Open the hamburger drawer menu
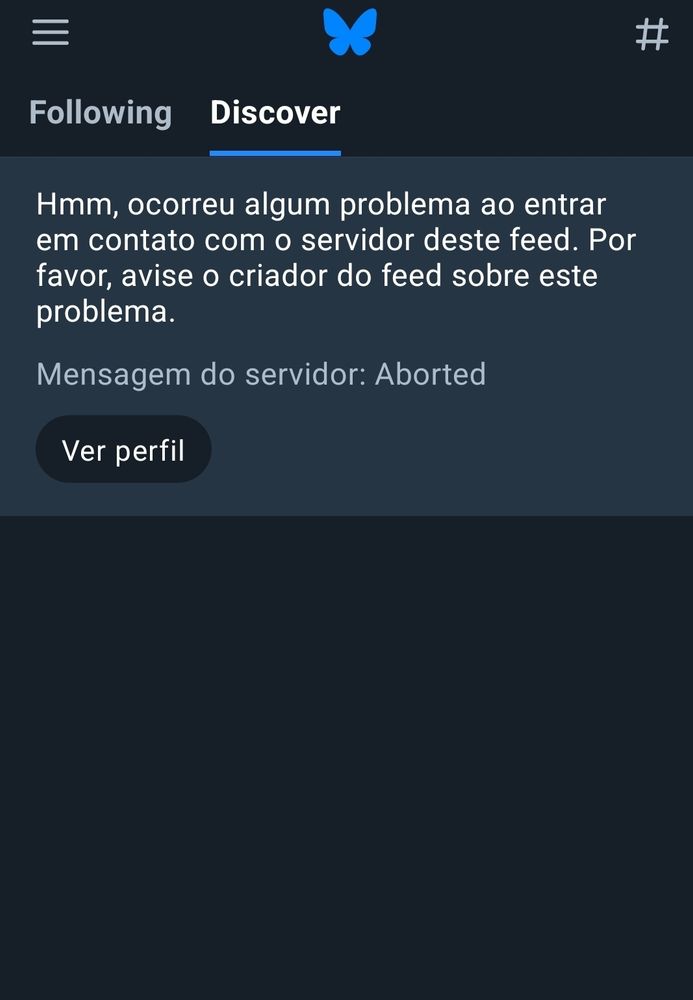693x1000 pixels. (x=50, y=33)
